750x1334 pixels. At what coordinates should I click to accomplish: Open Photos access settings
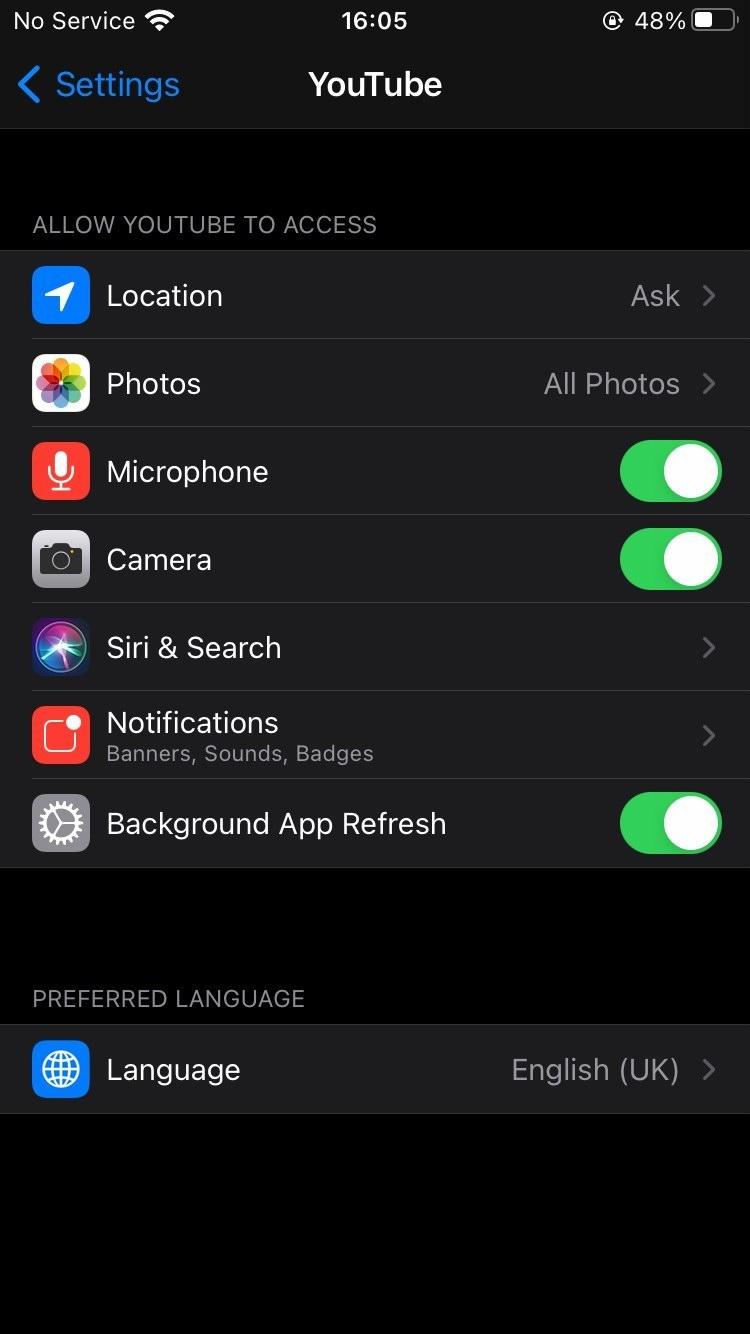(x=375, y=383)
